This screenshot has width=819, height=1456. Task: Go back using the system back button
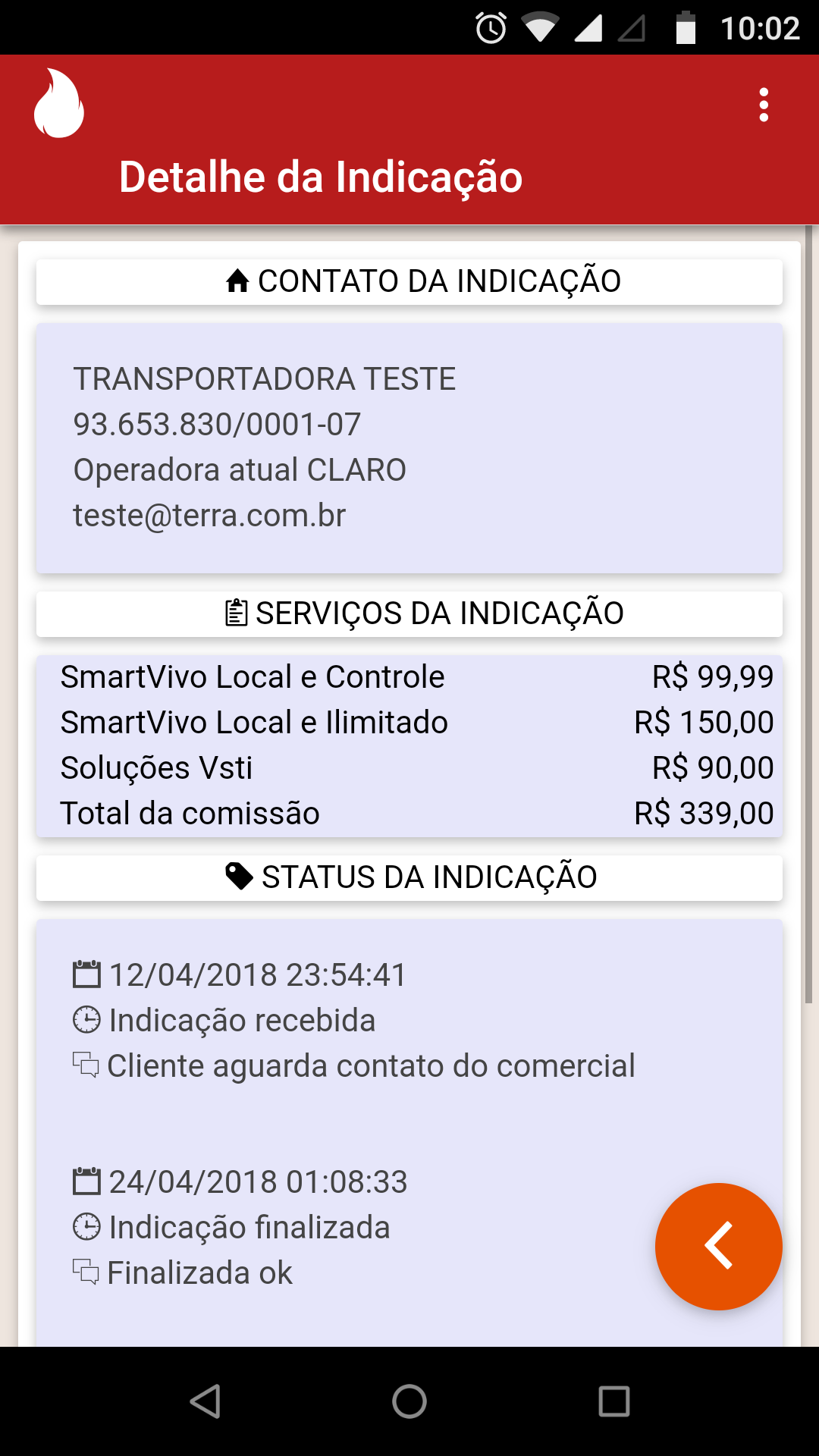(205, 1401)
